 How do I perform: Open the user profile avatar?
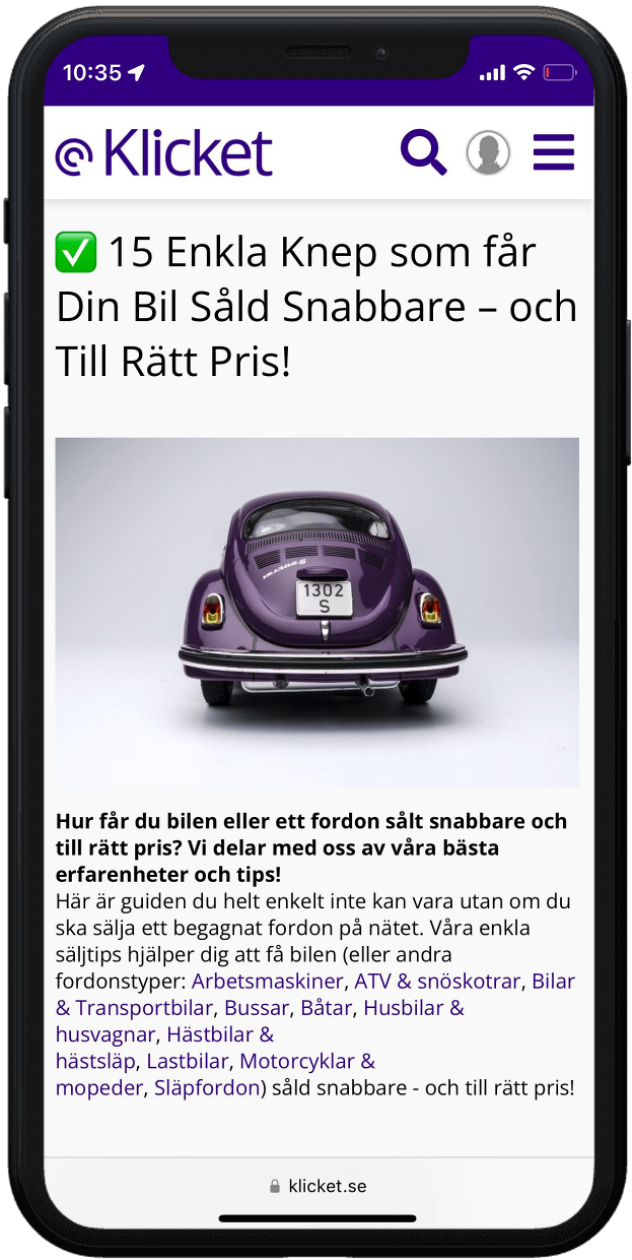coord(488,153)
